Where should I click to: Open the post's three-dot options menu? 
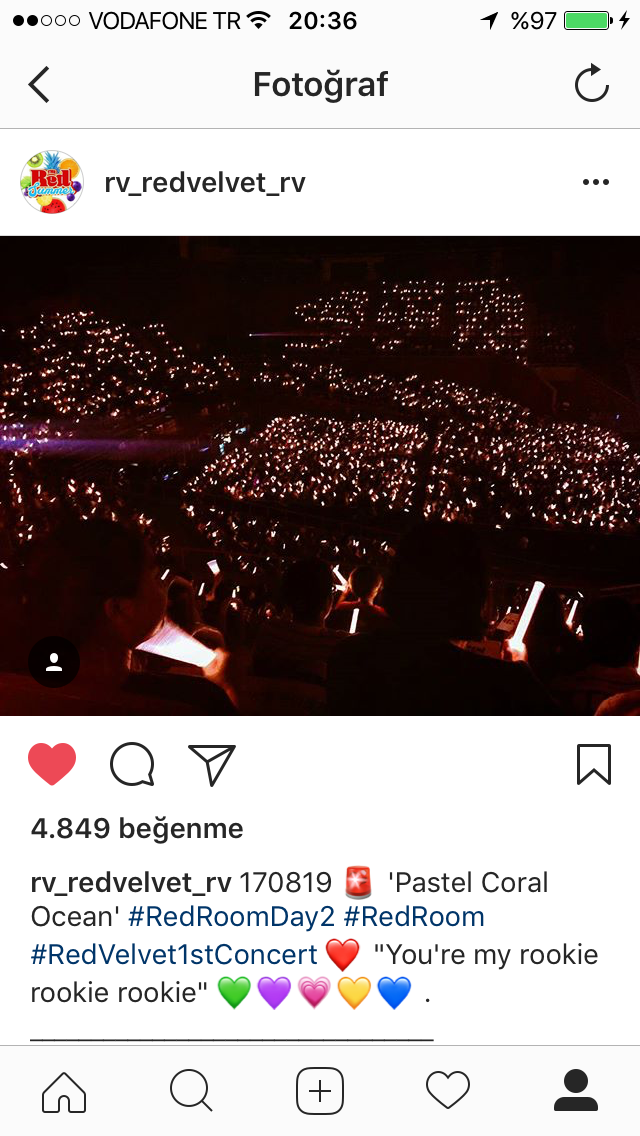[x=595, y=182]
